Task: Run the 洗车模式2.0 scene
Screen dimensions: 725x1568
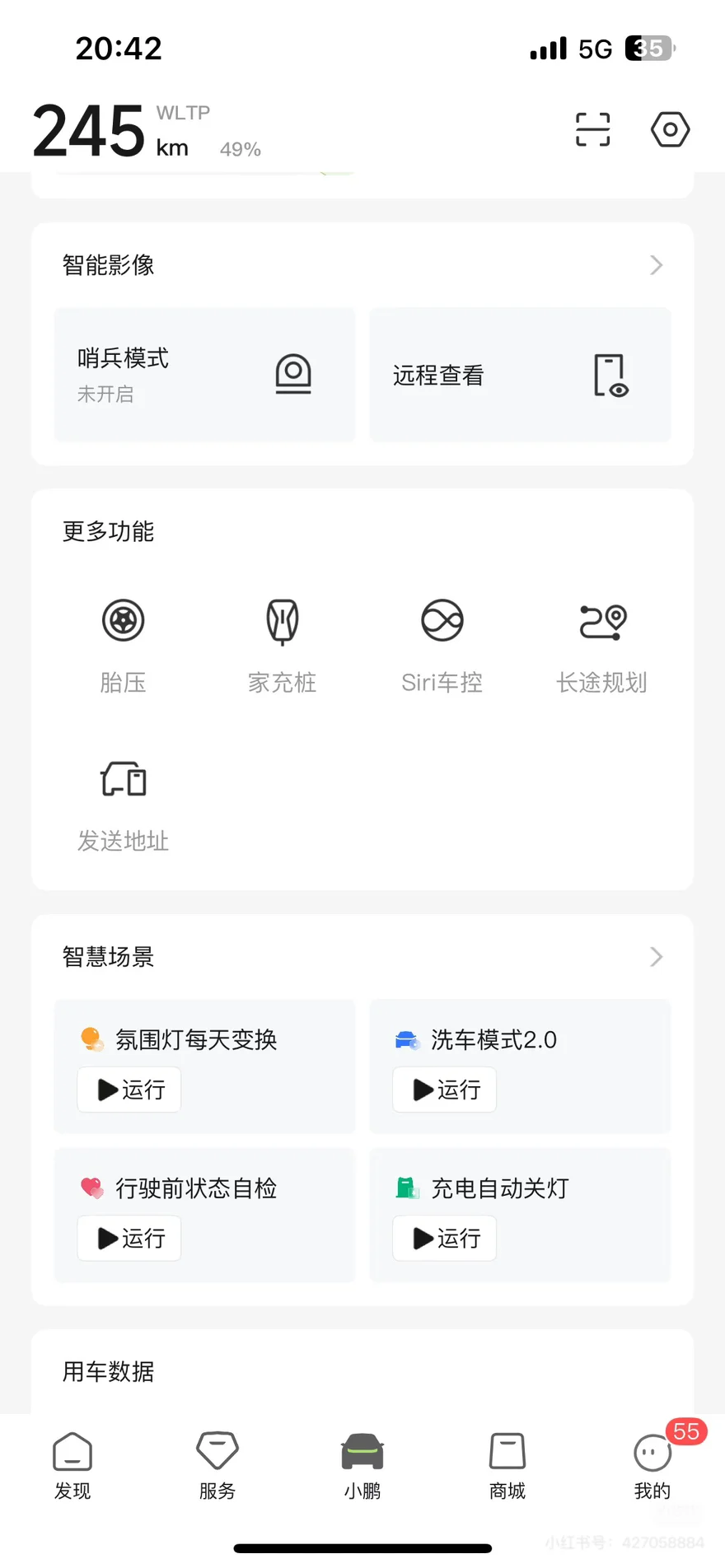Action: tap(445, 1090)
